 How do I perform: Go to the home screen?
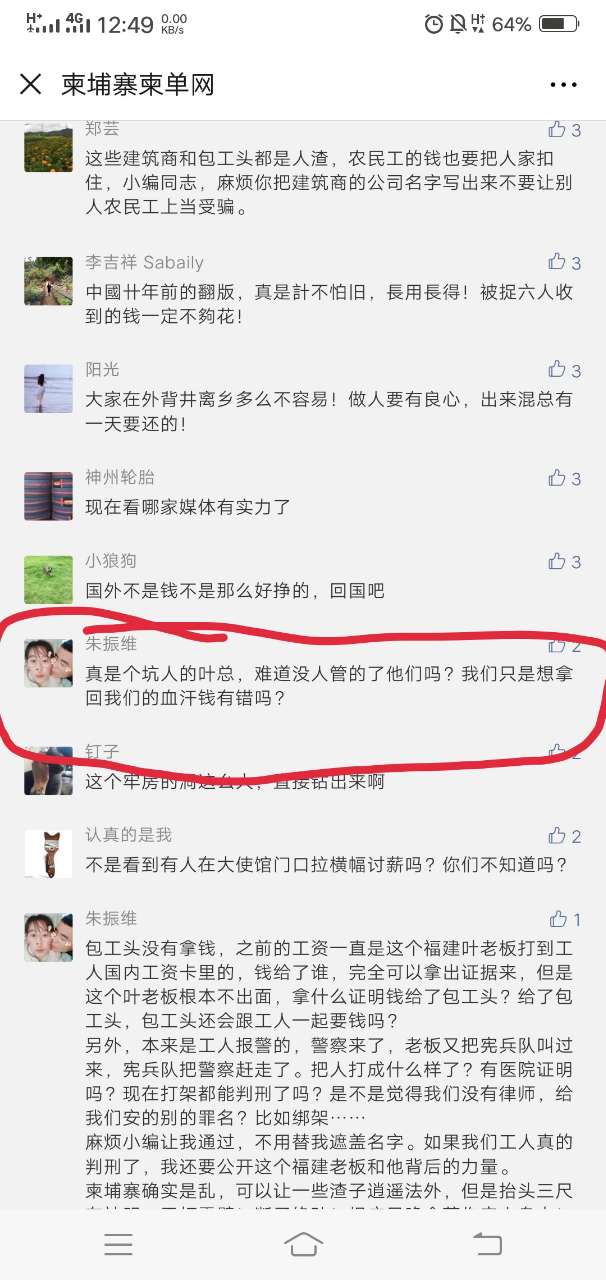[303, 1243]
